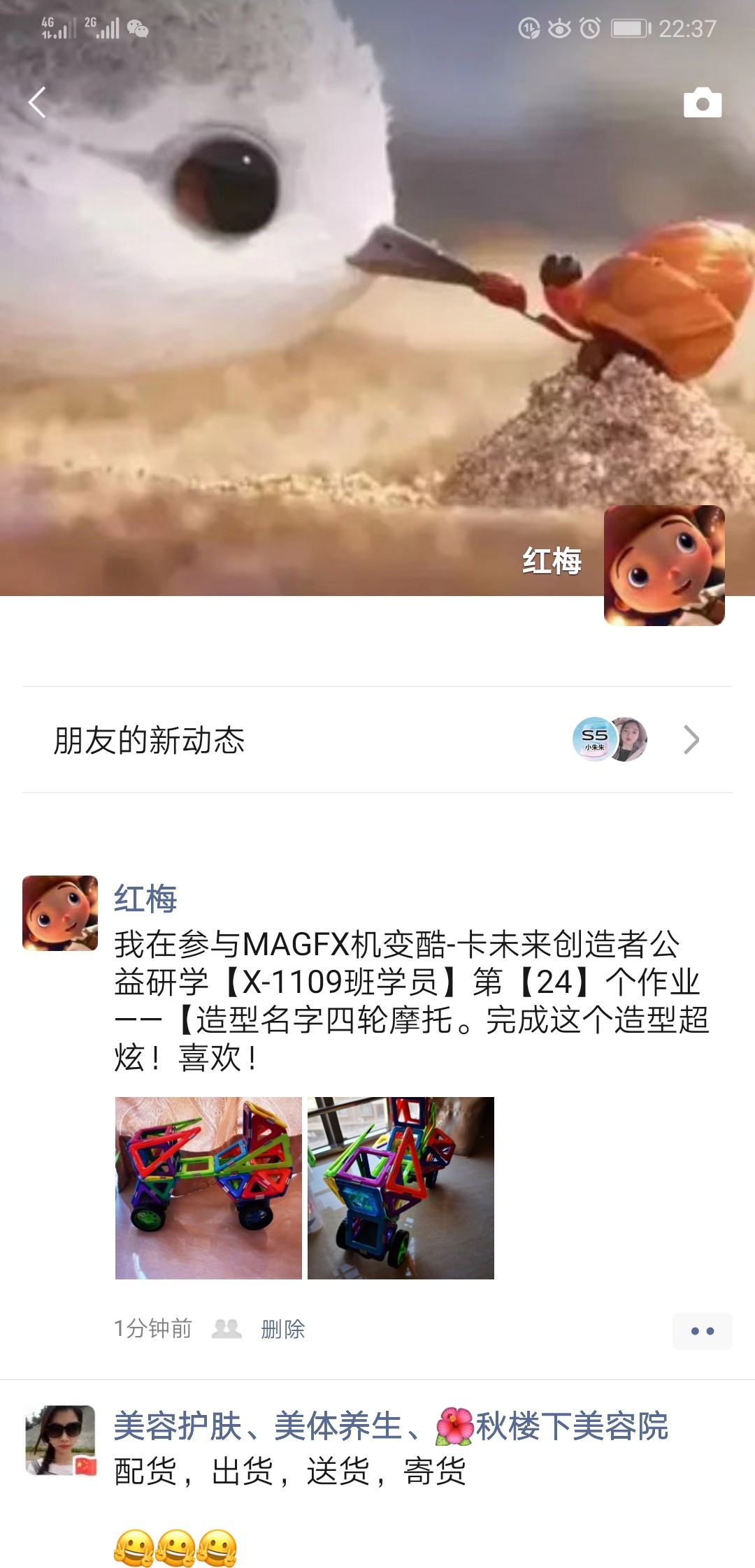The image size is (755, 1568).
Task: Go back using the top-left arrow
Action: 38,103
